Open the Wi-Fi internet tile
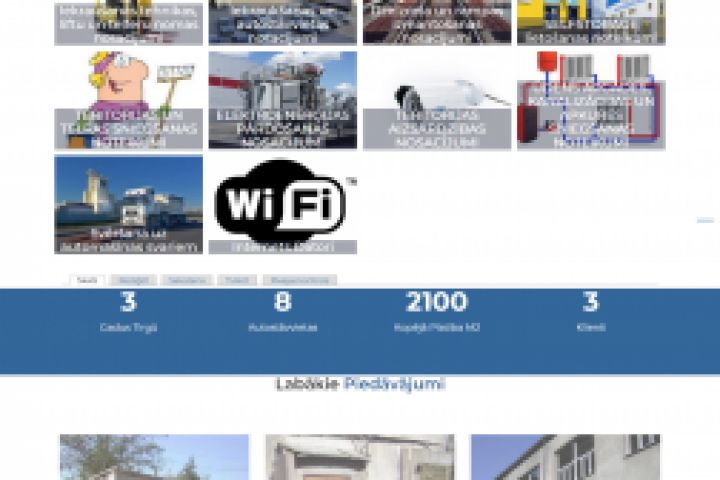The width and height of the screenshot is (720, 480). 282,204
